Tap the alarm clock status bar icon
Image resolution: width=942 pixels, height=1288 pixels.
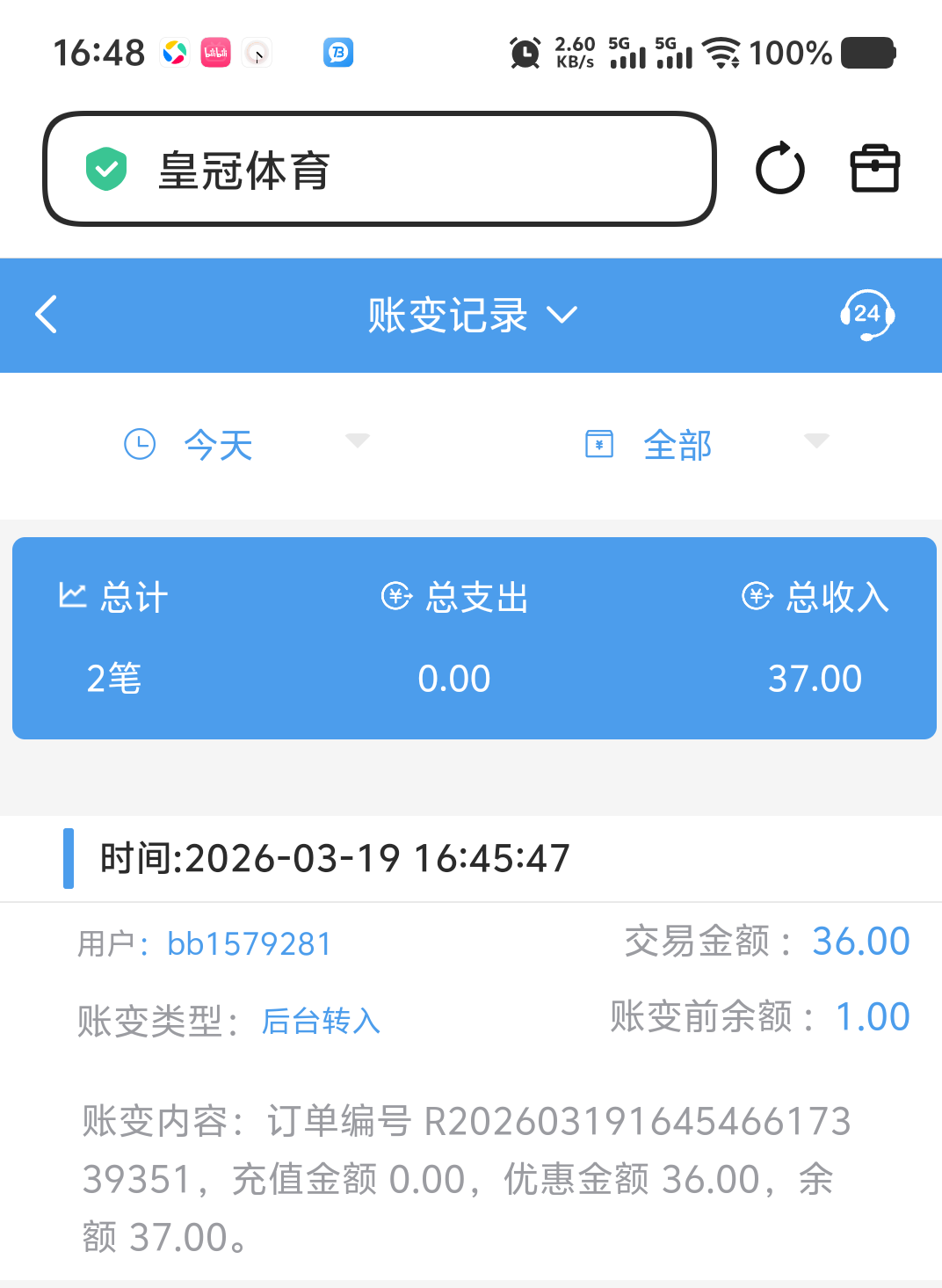tap(525, 53)
